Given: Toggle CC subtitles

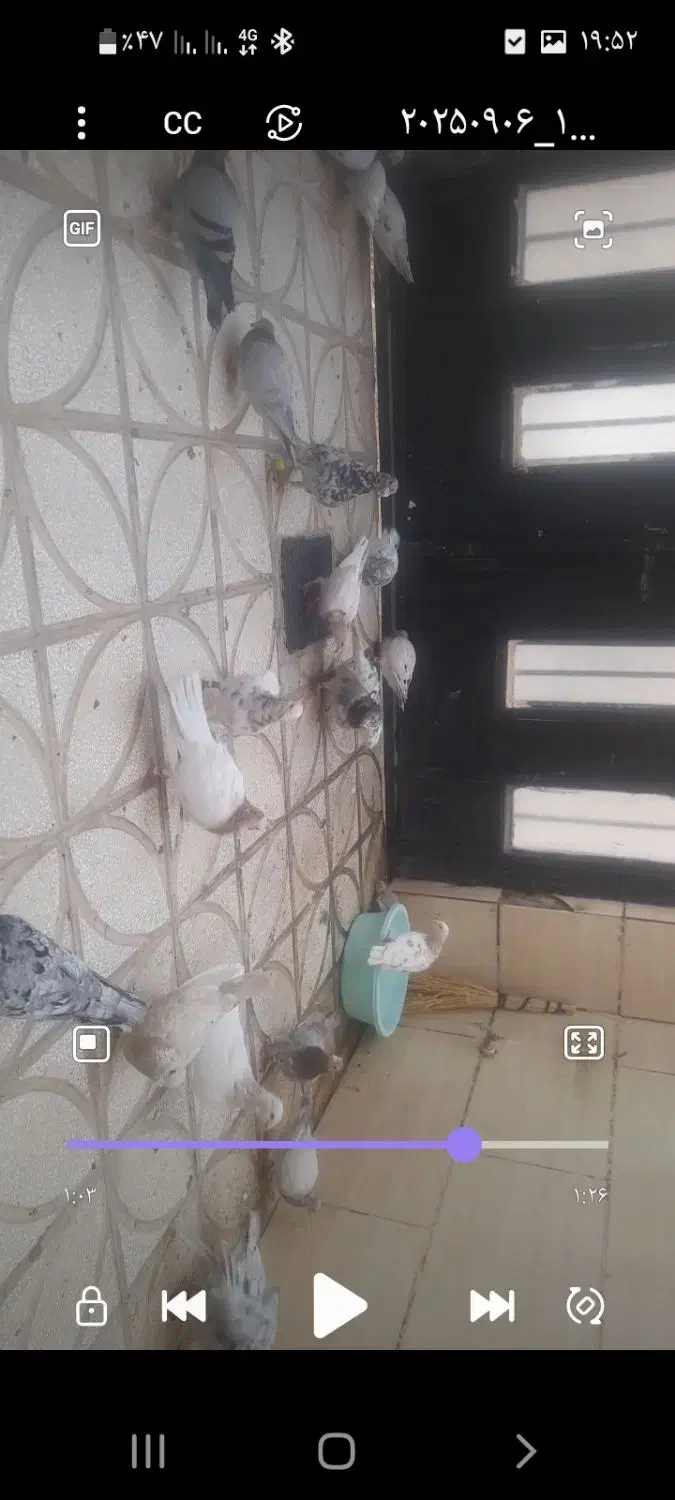Looking at the screenshot, I should coord(183,123).
